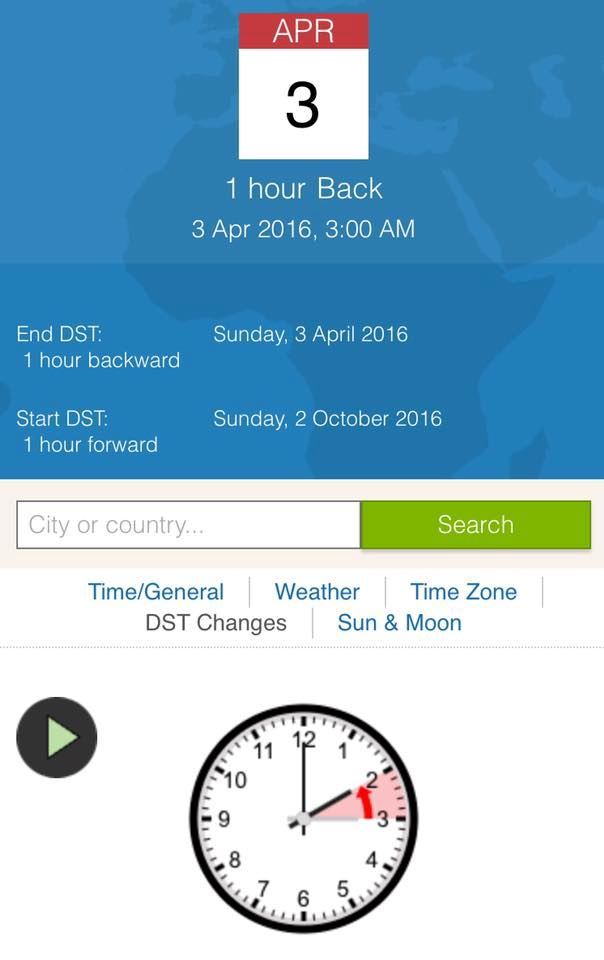This screenshot has height=960, width=604.
Task: View the Sun & Moon page
Action: [399, 623]
